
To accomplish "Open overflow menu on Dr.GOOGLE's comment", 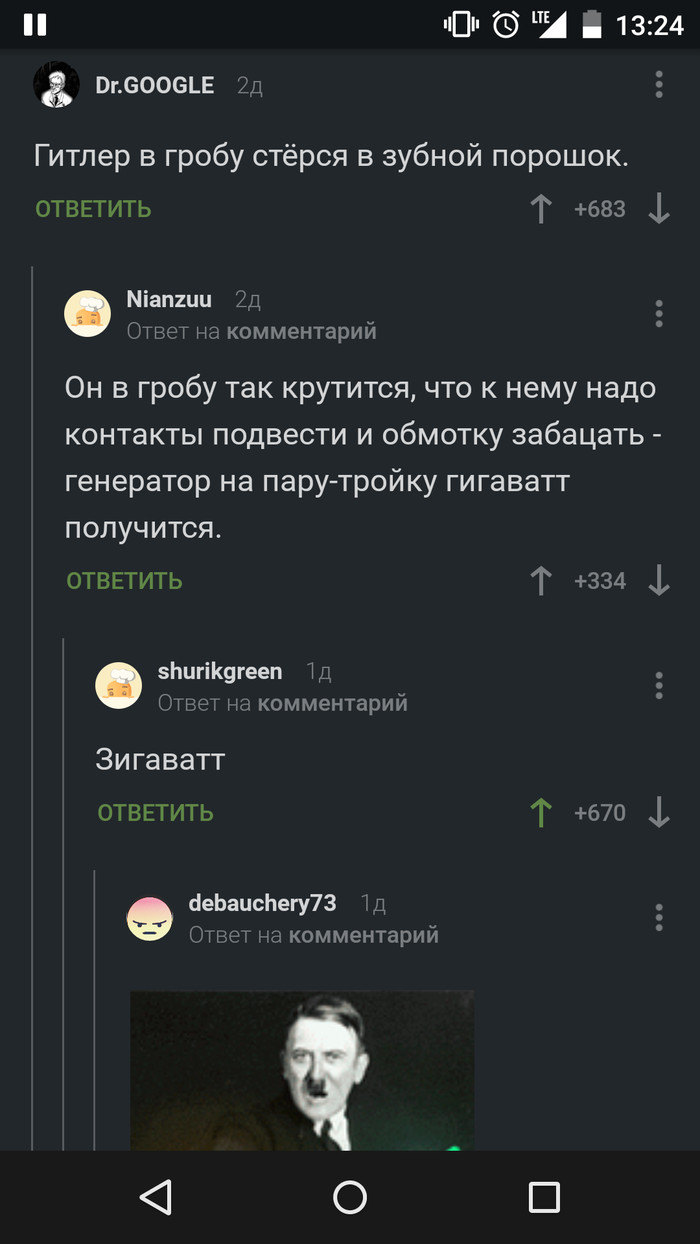I will (658, 84).
